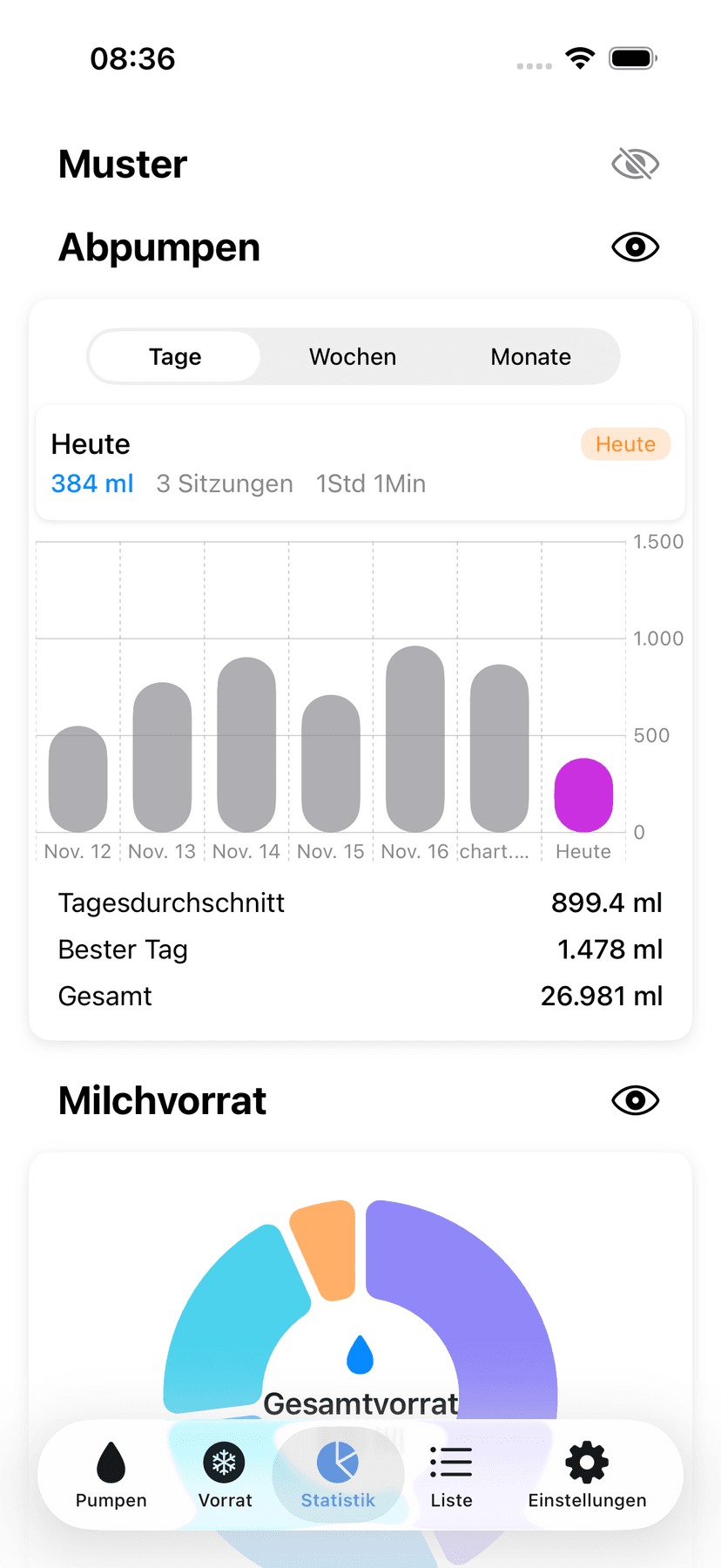Tap the purple Heute bar
The width and height of the screenshot is (721, 1568).
pyautogui.click(x=583, y=795)
